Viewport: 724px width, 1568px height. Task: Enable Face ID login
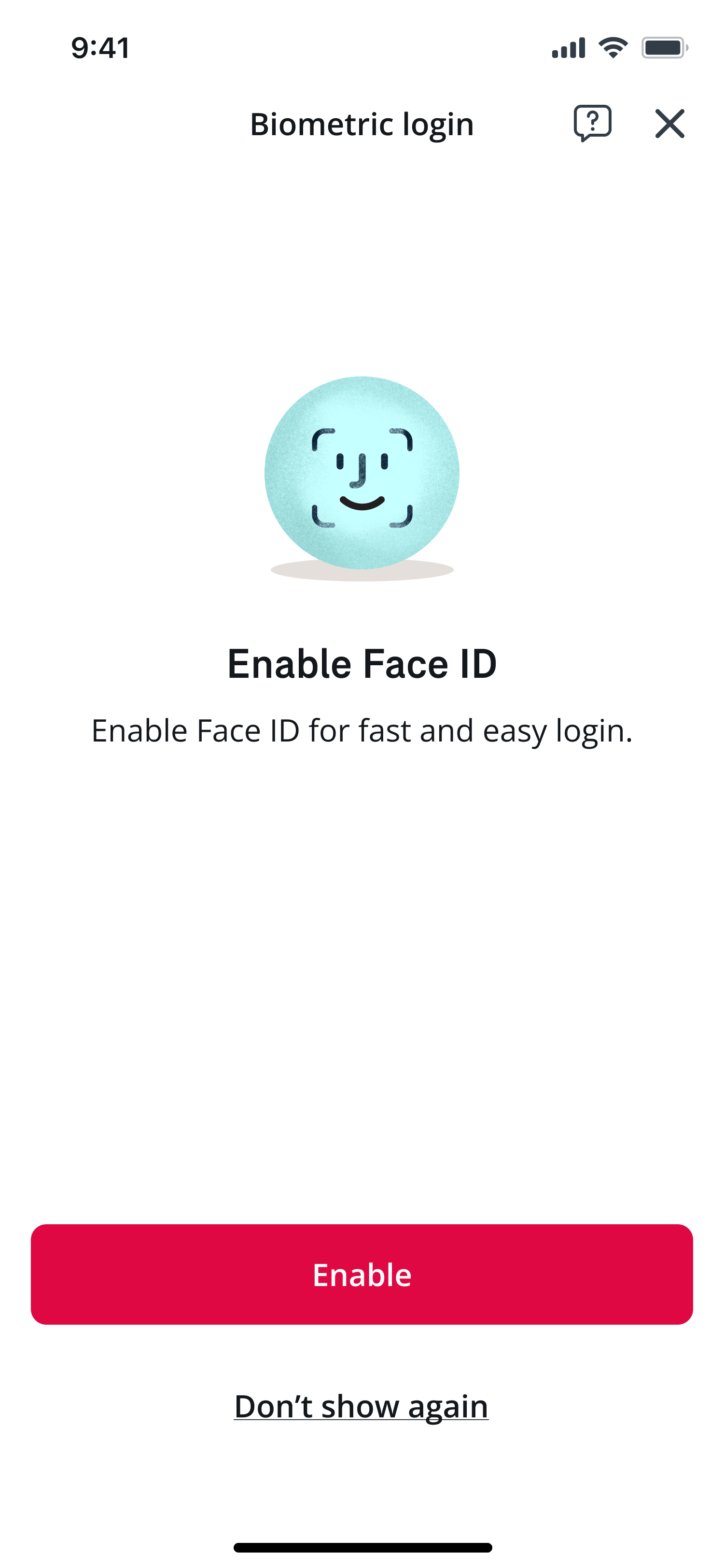tap(362, 1274)
